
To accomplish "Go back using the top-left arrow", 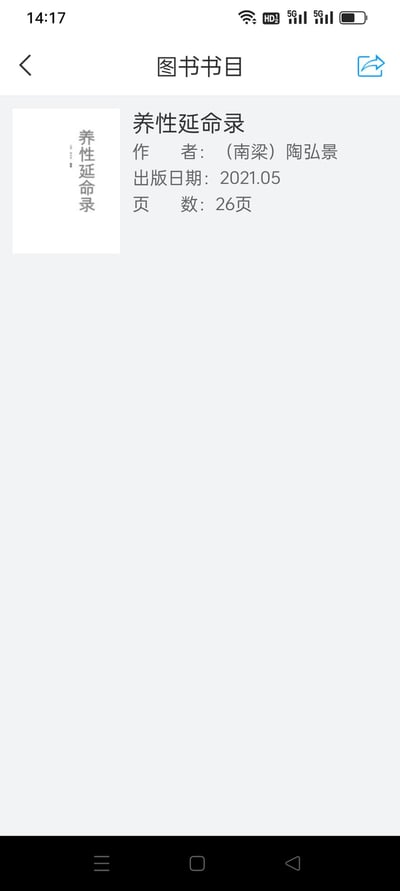I will click(26, 66).
